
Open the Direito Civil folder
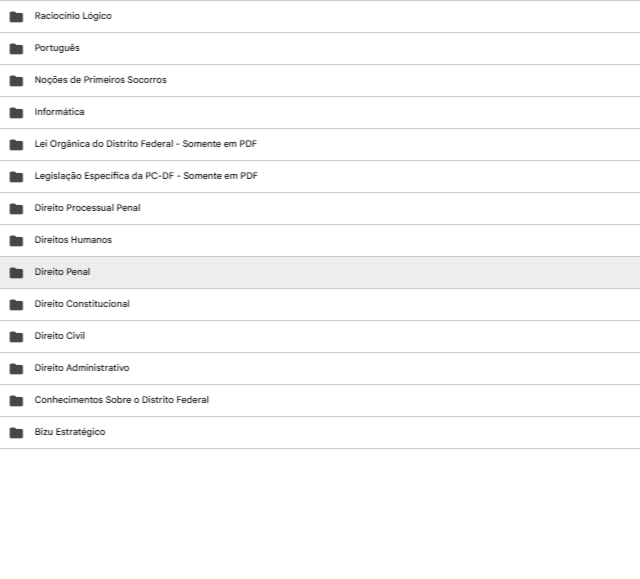tap(320, 337)
